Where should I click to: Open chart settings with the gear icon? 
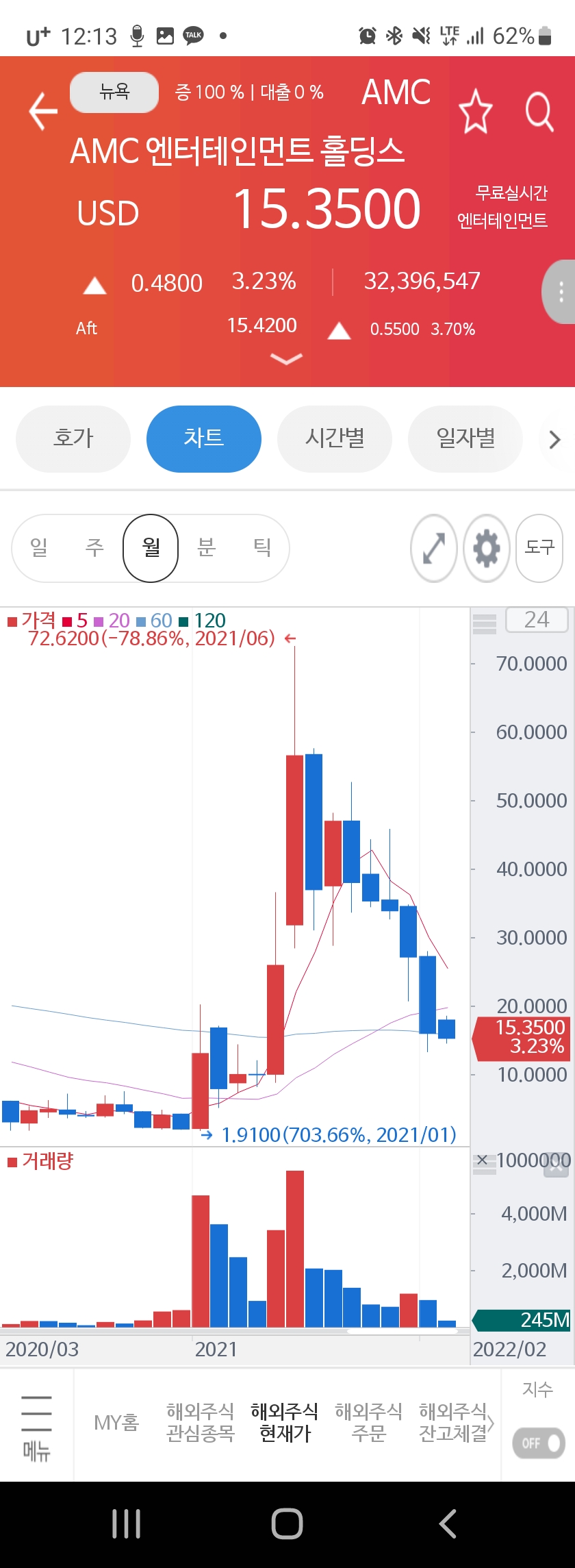pos(487,548)
